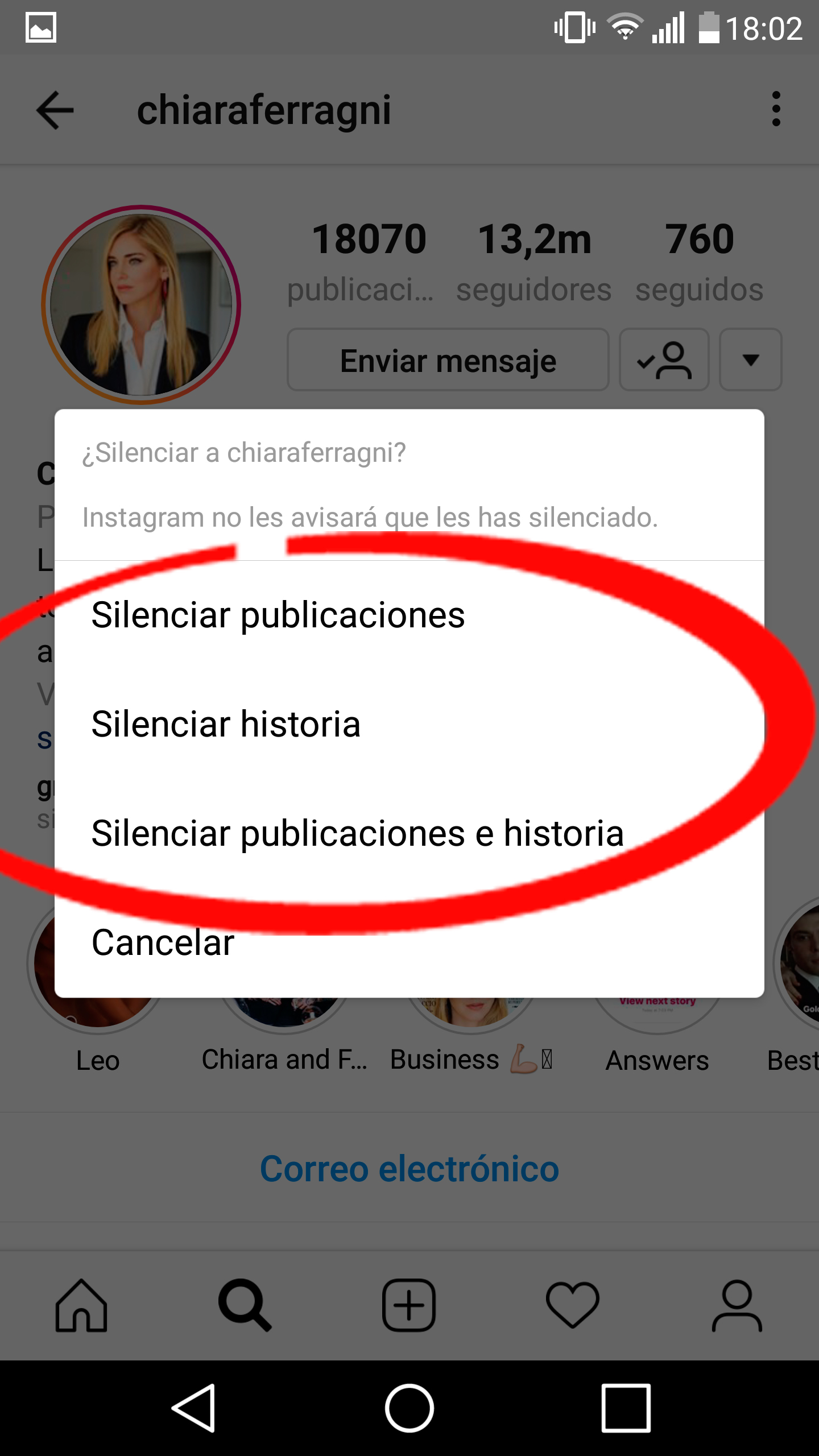The height and width of the screenshot is (1456, 819).
Task: Tap Silenciar publicaciones e historia
Action: click(357, 834)
